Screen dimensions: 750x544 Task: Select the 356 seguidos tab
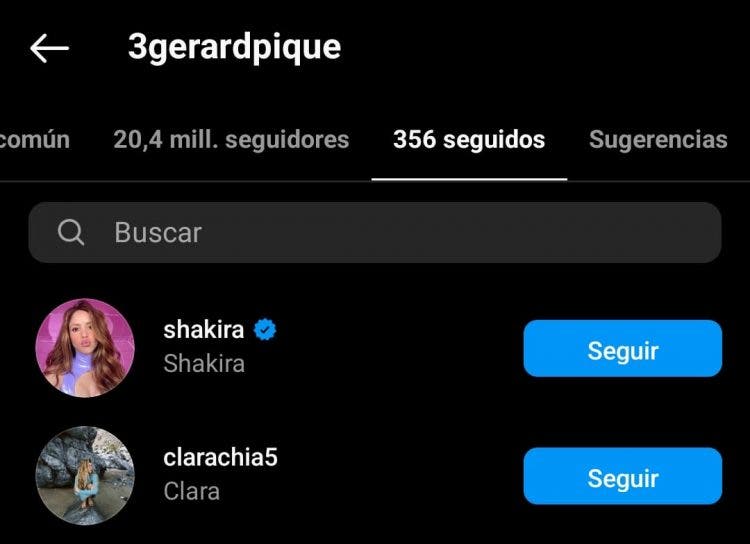point(469,139)
